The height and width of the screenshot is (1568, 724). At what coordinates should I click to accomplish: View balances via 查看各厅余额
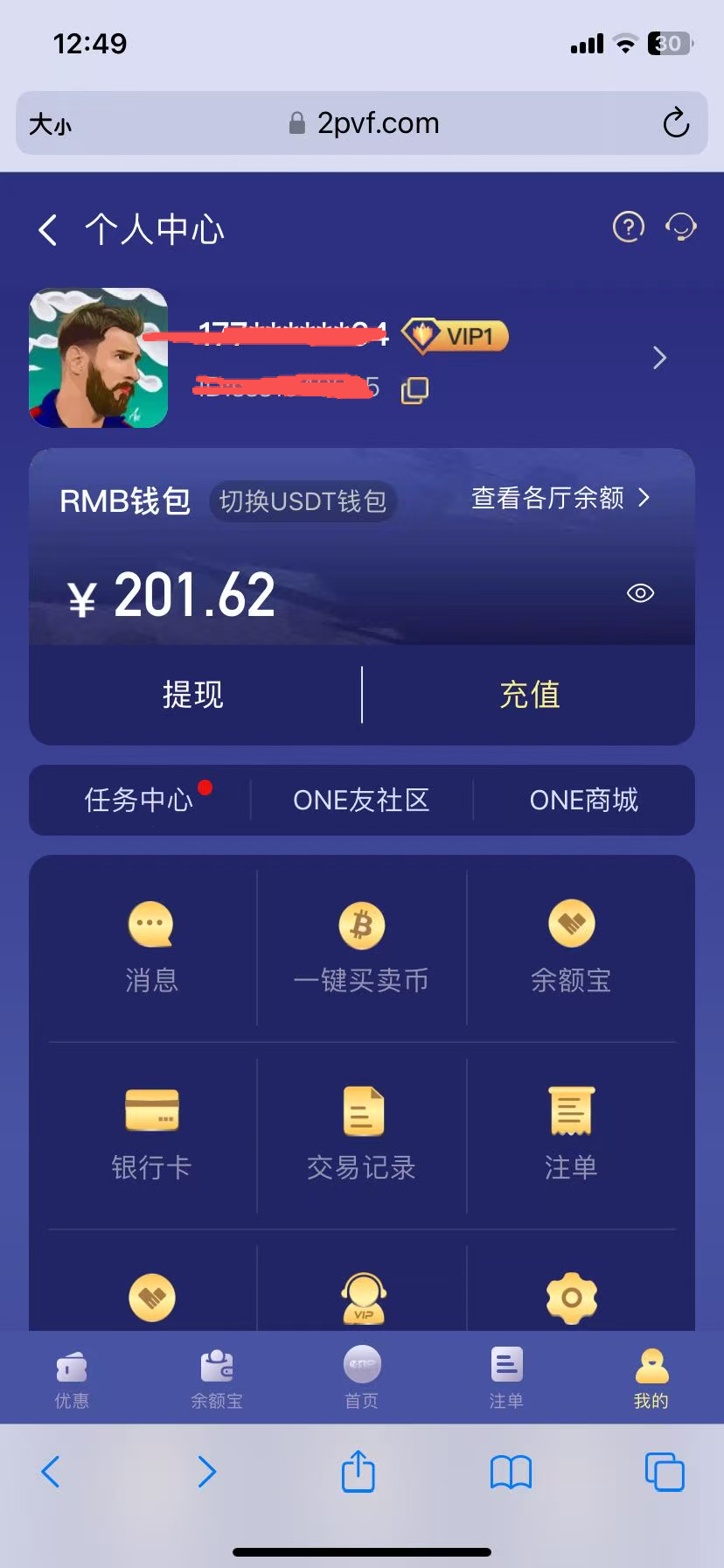click(x=560, y=498)
